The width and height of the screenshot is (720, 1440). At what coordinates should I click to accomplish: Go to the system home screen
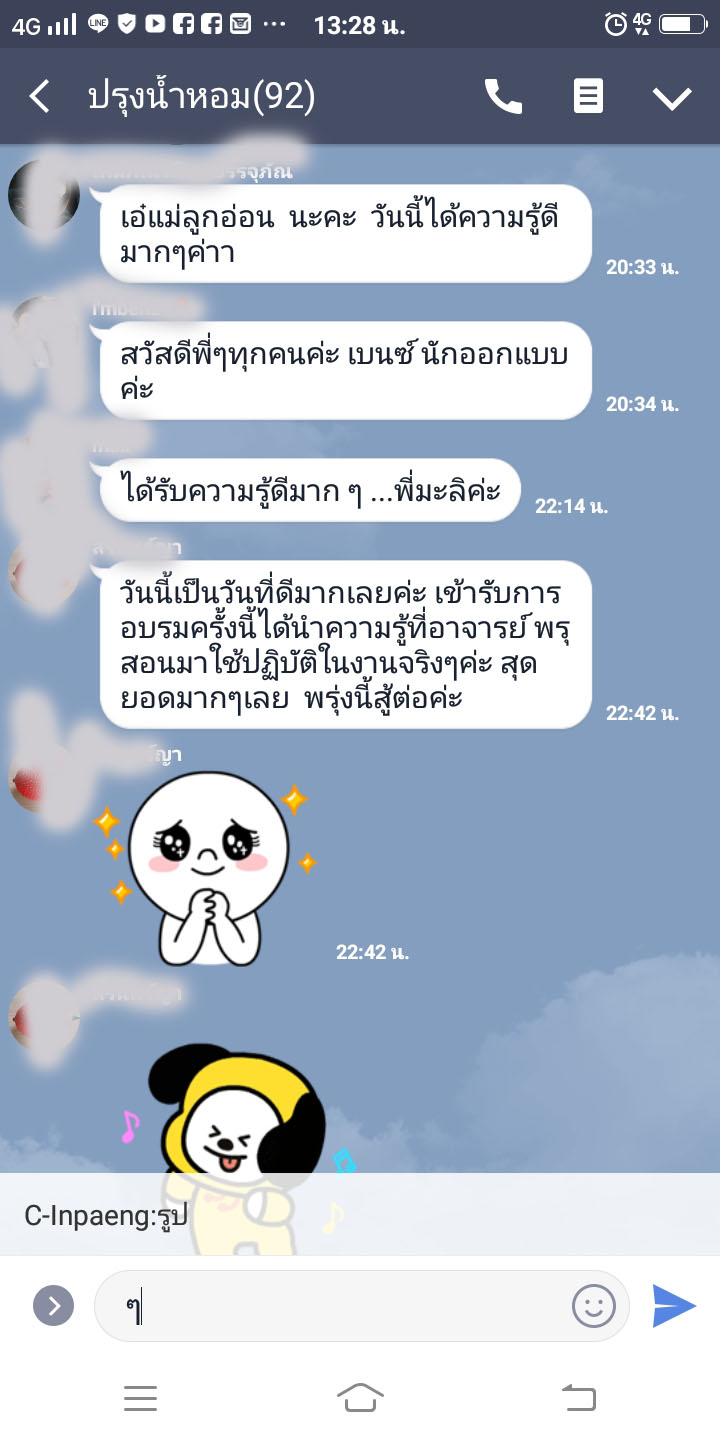[x=360, y=1397]
